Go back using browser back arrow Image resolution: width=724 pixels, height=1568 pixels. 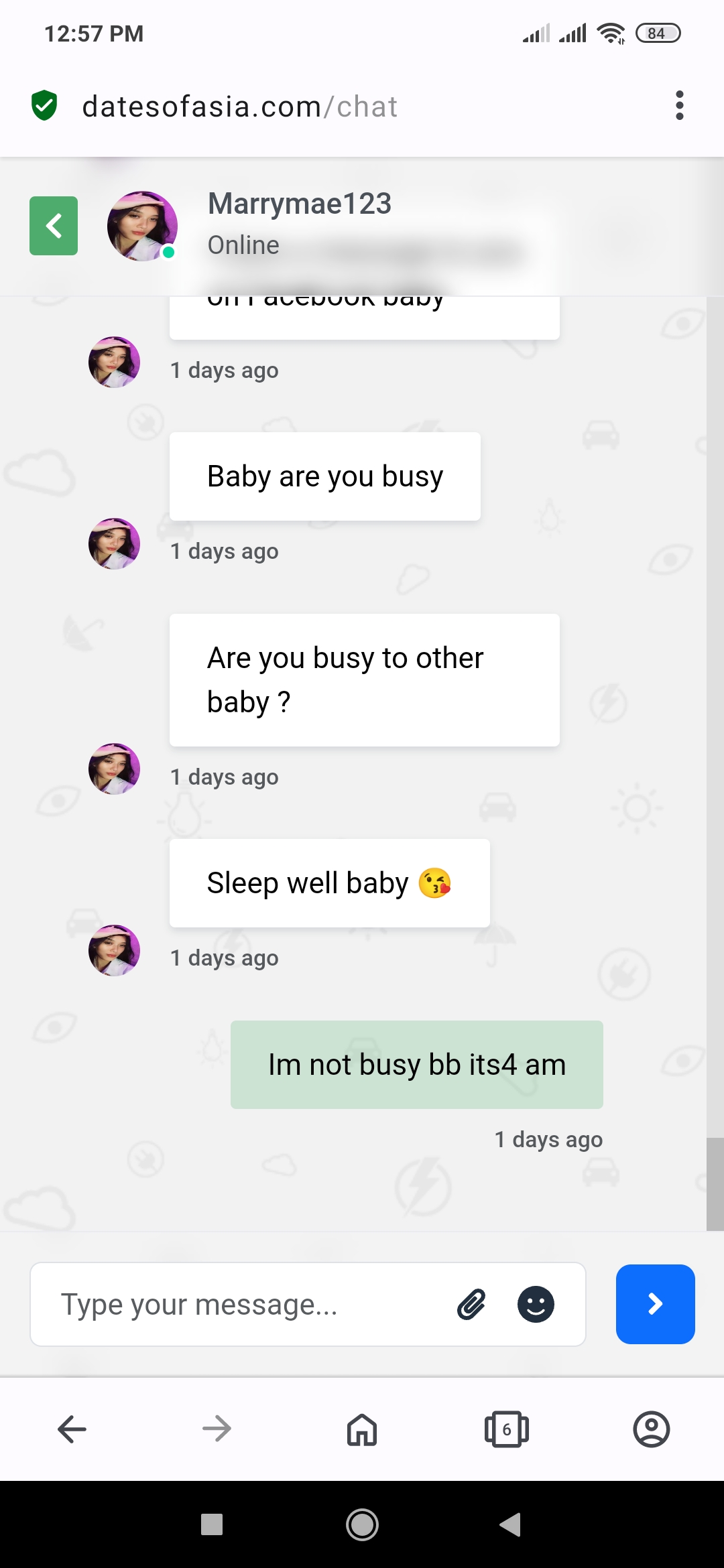[72, 1429]
